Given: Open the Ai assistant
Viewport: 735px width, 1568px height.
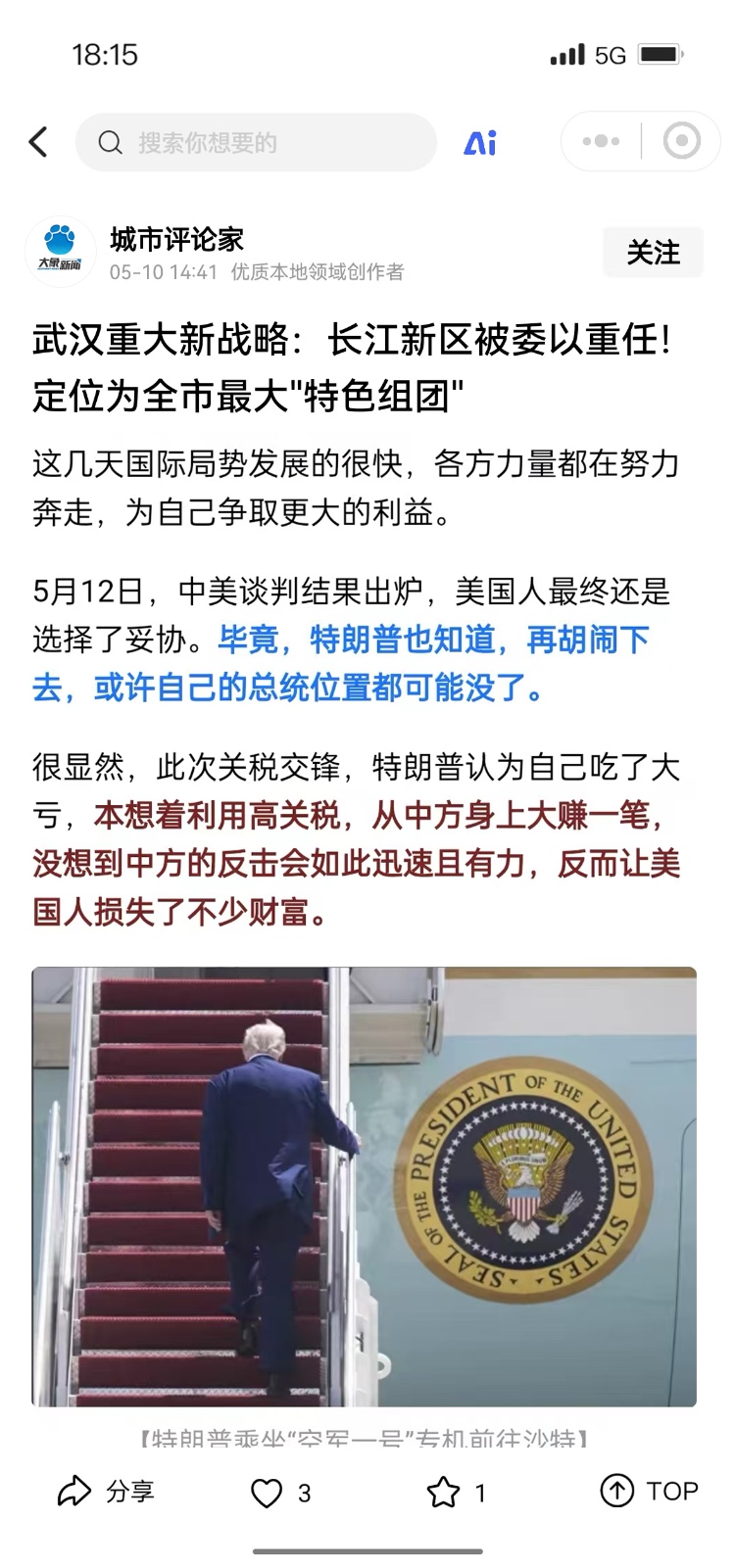Looking at the screenshot, I should (480, 143).
